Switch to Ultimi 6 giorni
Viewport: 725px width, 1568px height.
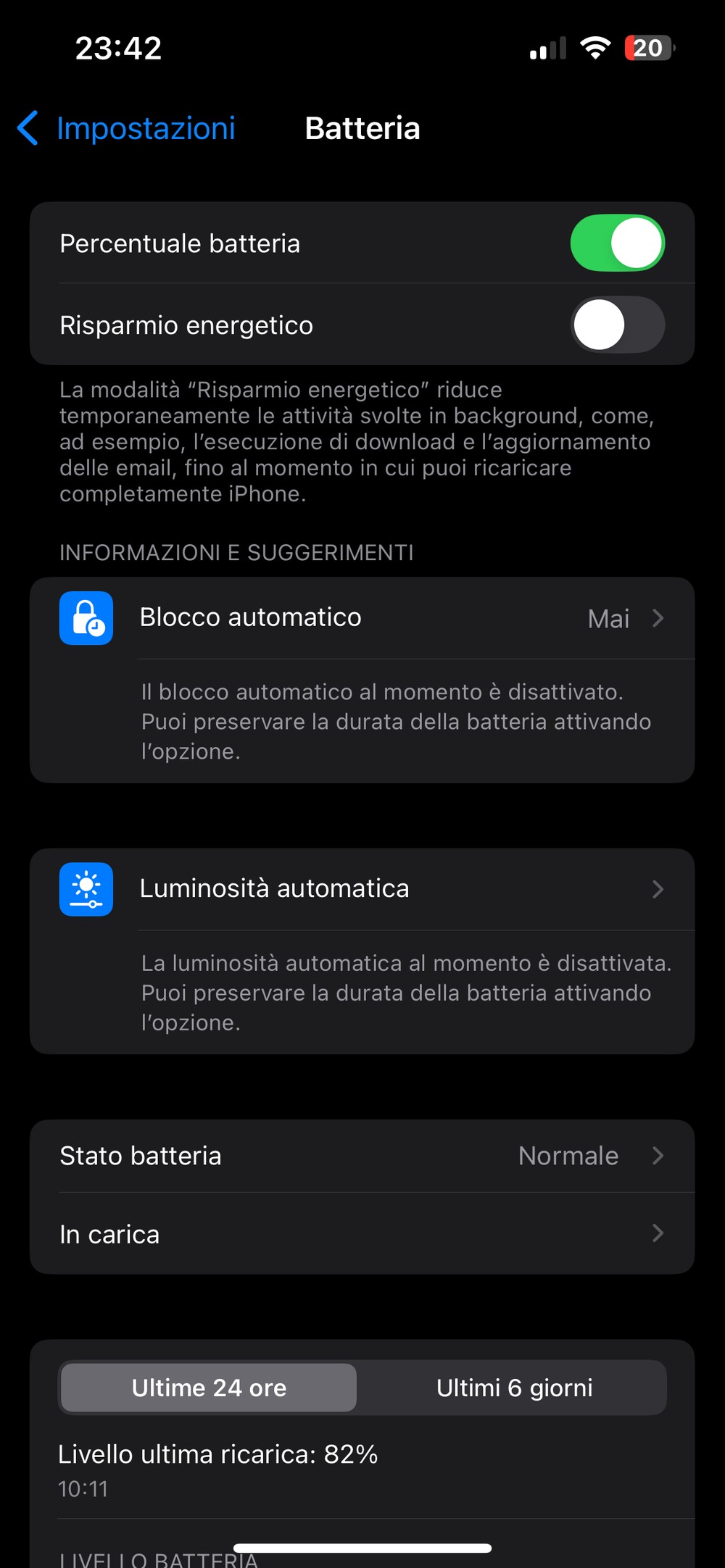pos(514,1388)
